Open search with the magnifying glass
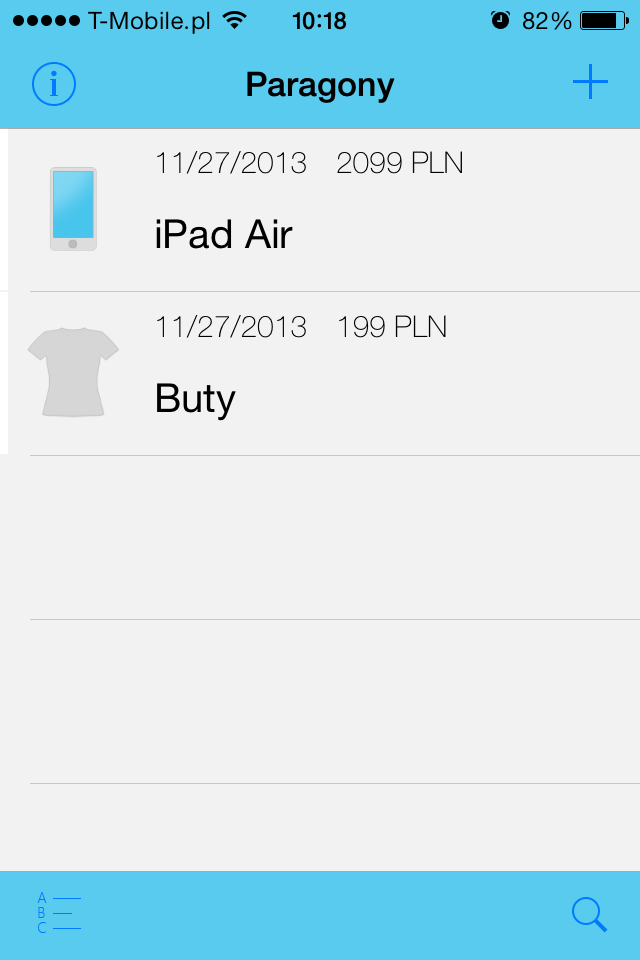Image resolution: width=640 pixels, height=960 pixels. coord(589,914)
